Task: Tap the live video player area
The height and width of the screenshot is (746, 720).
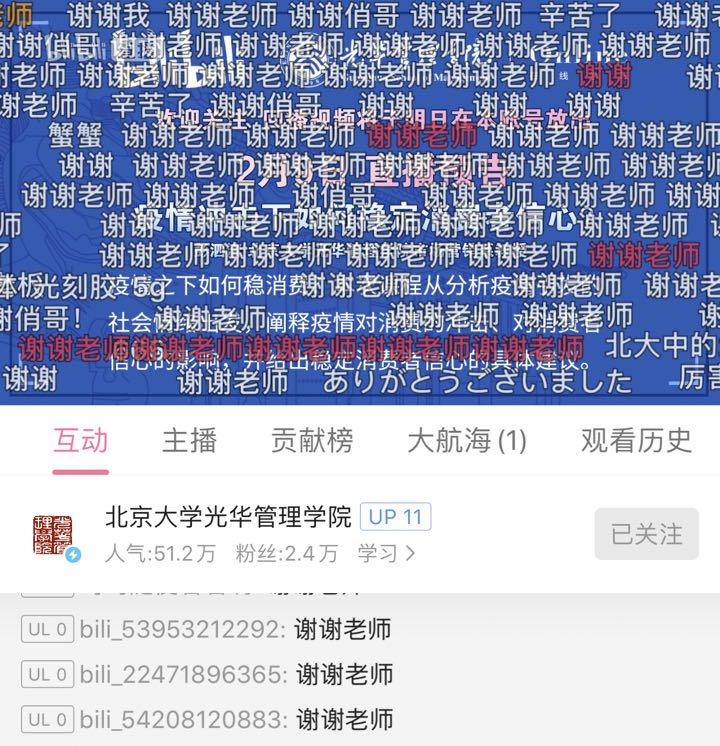Action: tap(360, 200)
